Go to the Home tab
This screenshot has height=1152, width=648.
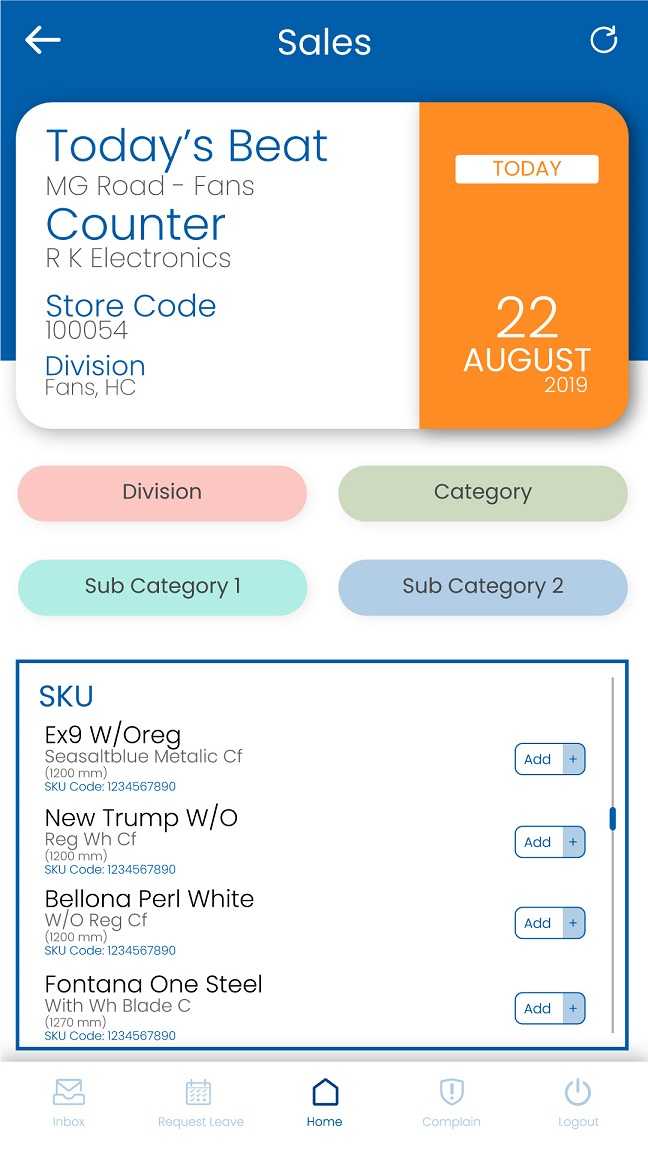click(325, 1102)
